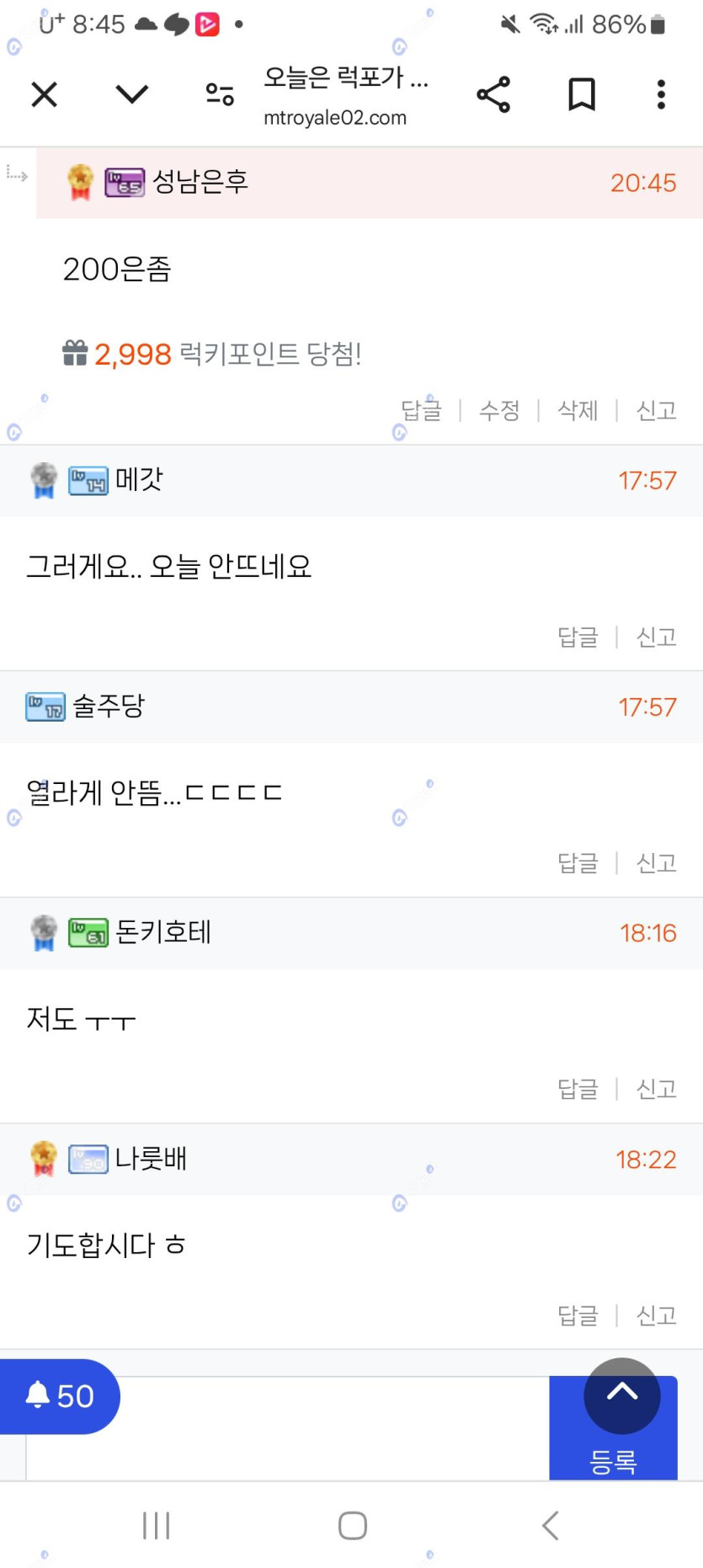Reply to 성남은후's comment with 답글

click(x=421, y=411)
